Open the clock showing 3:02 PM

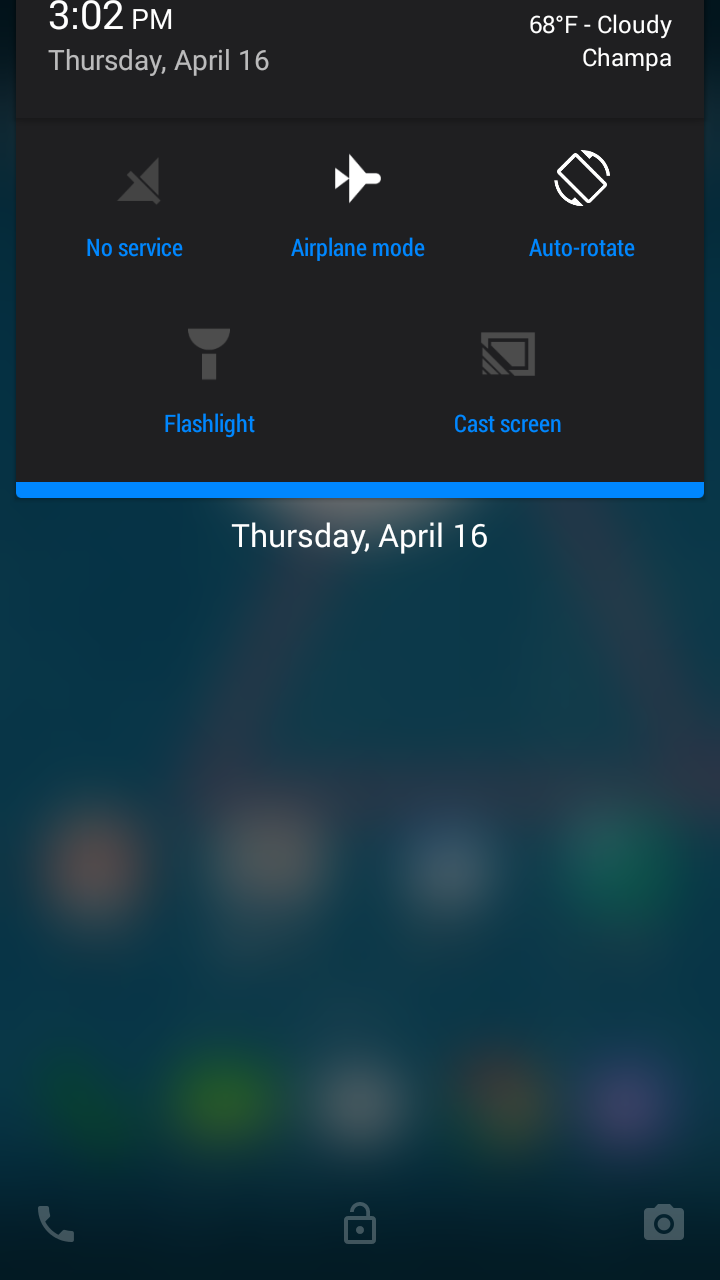(x=110, y=17)
